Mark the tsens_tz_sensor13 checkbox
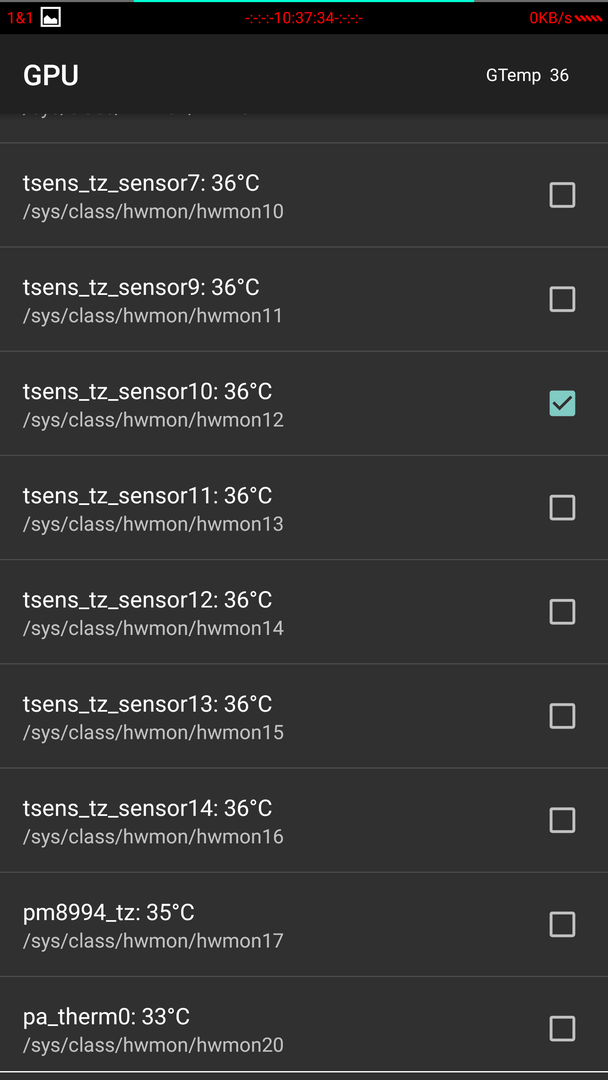 [x=562, y=716]
